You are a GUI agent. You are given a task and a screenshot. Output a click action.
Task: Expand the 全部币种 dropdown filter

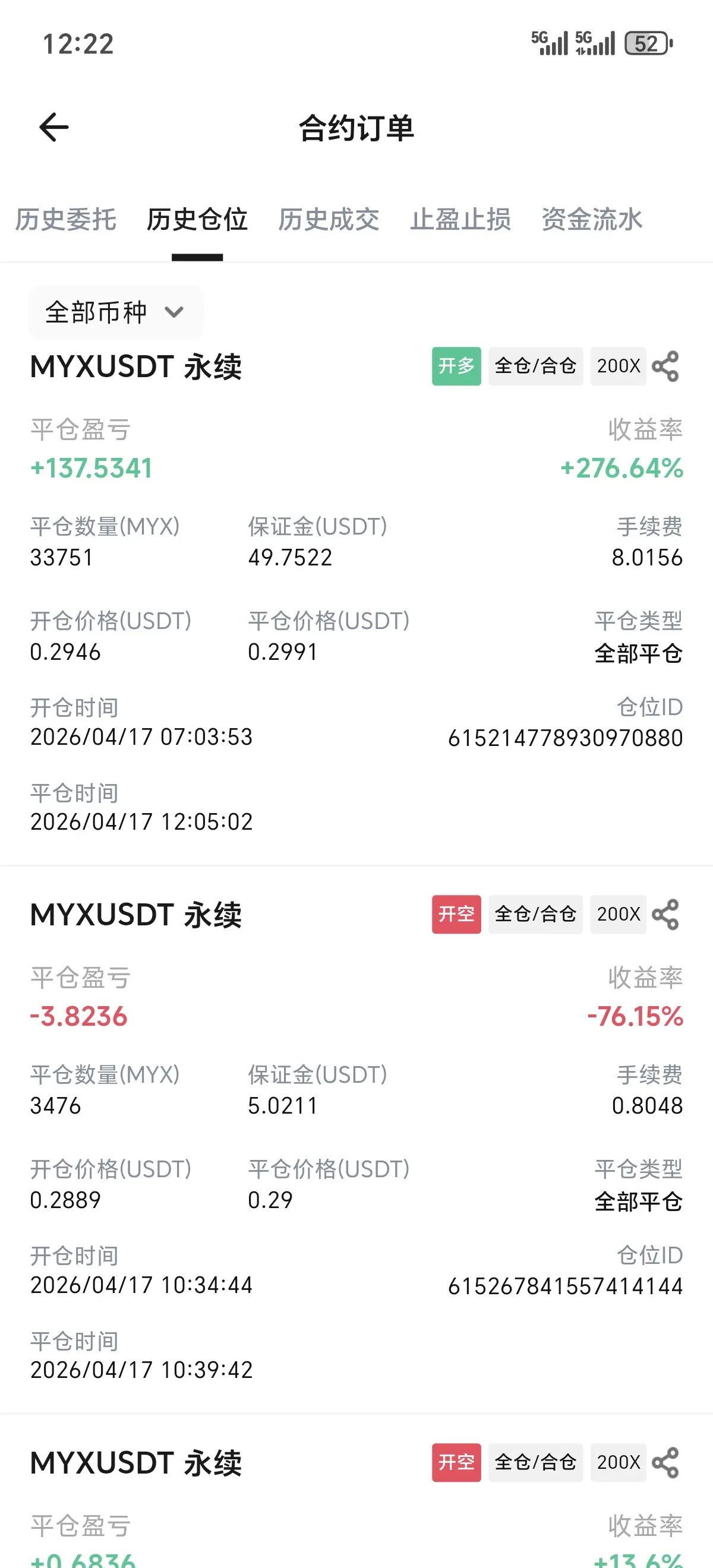coord(115,312)
